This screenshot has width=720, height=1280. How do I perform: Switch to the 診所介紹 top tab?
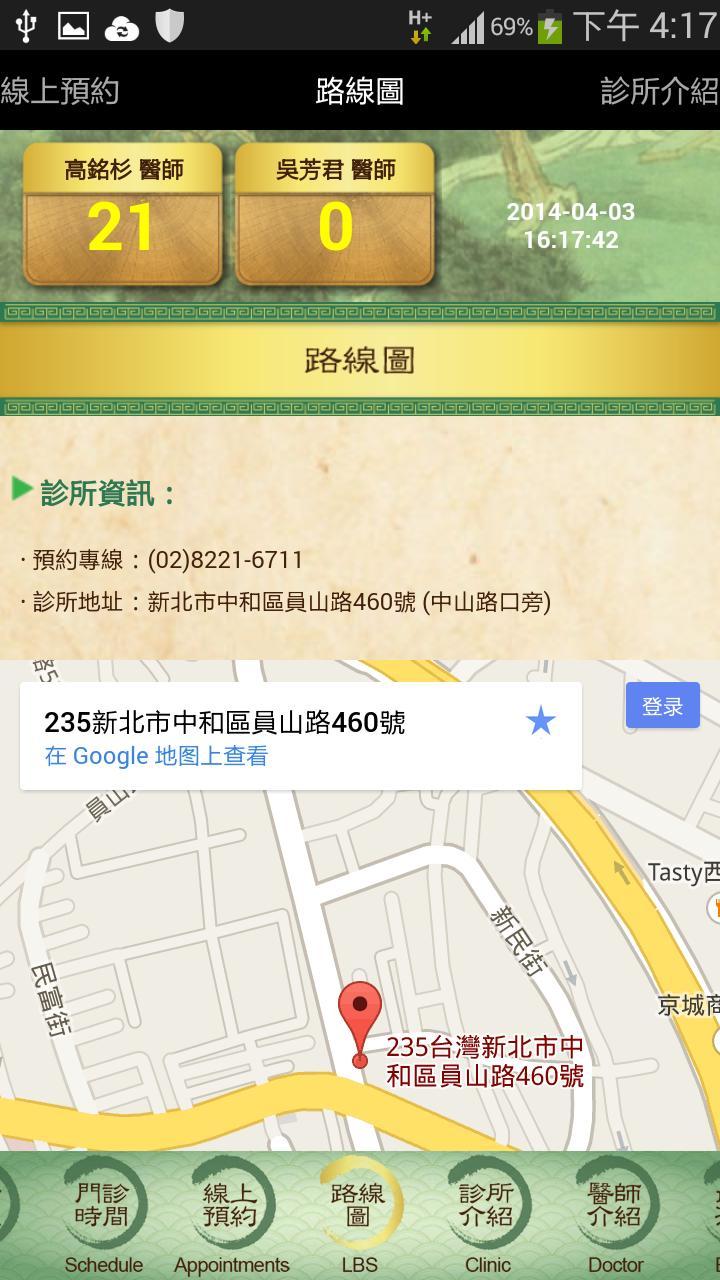660,91
